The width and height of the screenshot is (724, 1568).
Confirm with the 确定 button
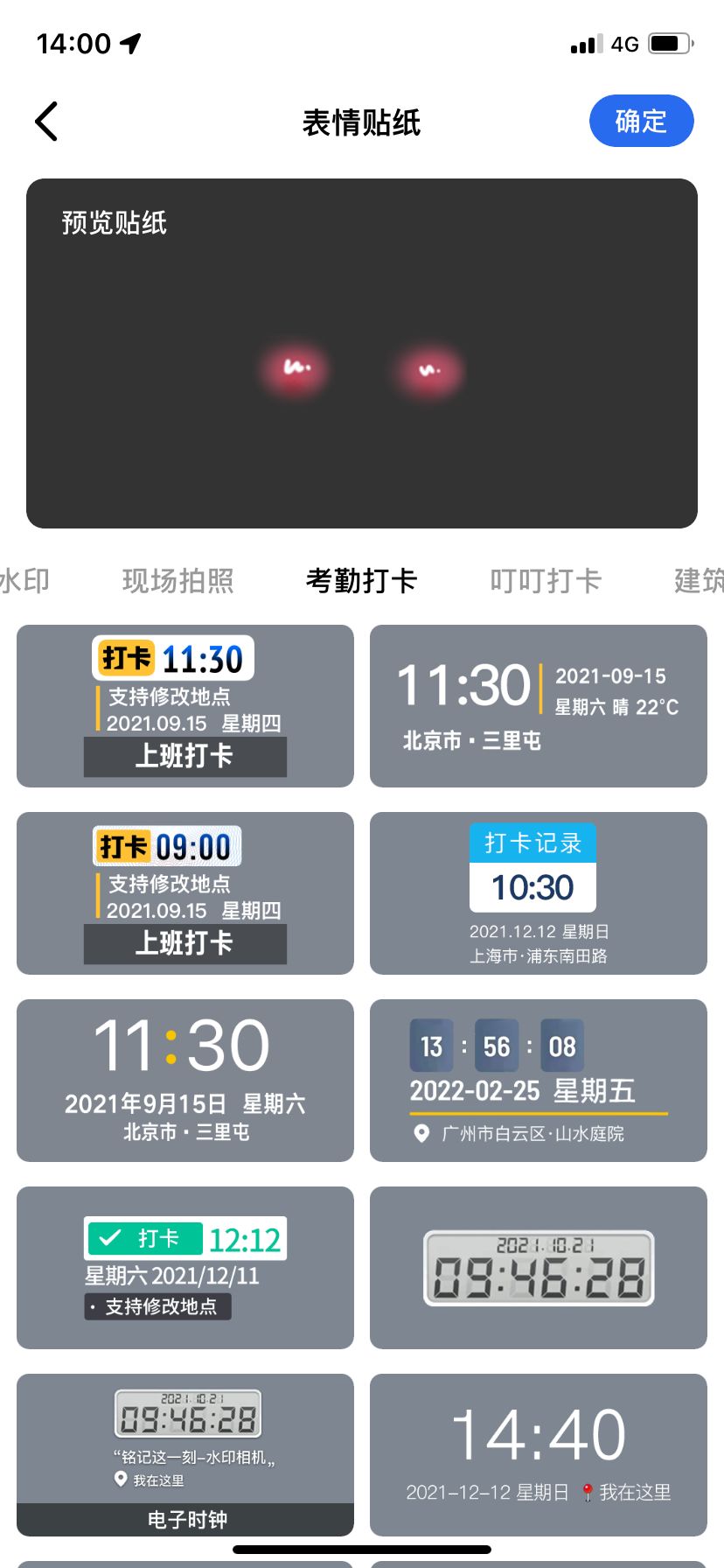point(641,121)
